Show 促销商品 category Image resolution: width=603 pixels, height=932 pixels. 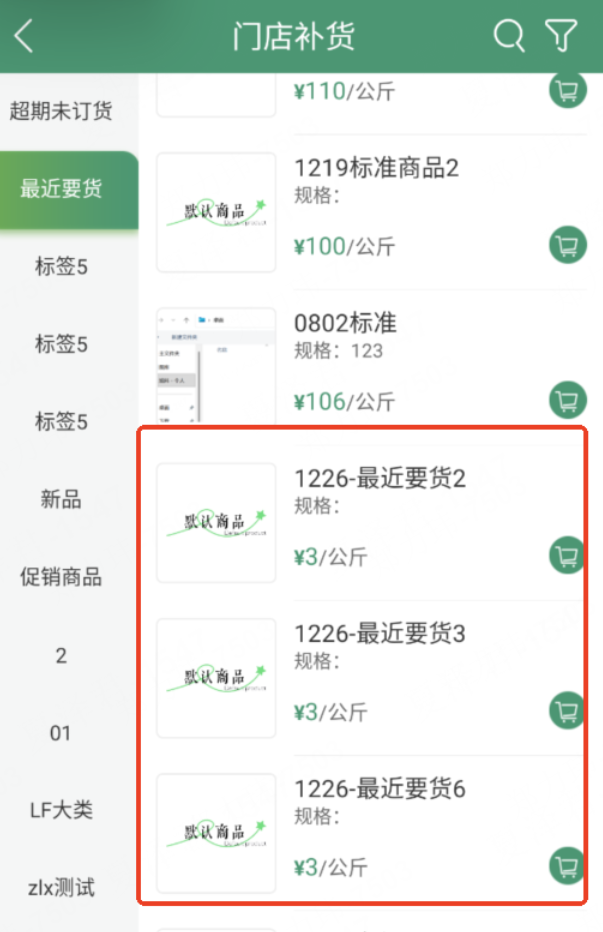click(x=61, y=577)
